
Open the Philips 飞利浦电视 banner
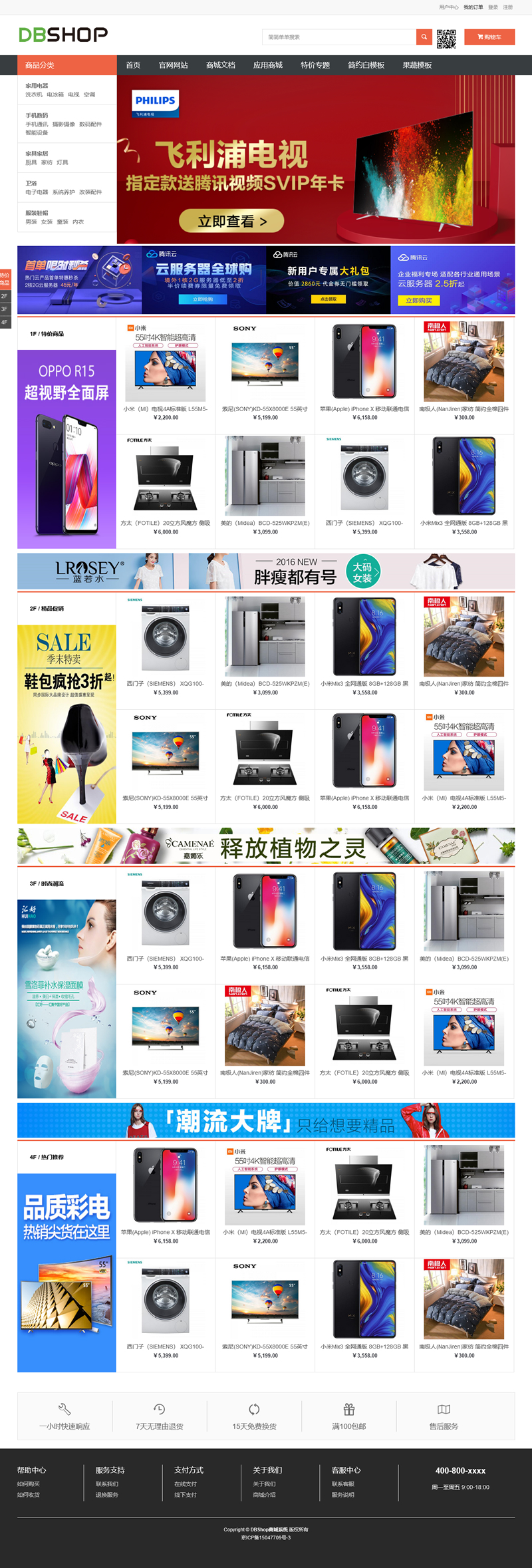tap(316, 160)
